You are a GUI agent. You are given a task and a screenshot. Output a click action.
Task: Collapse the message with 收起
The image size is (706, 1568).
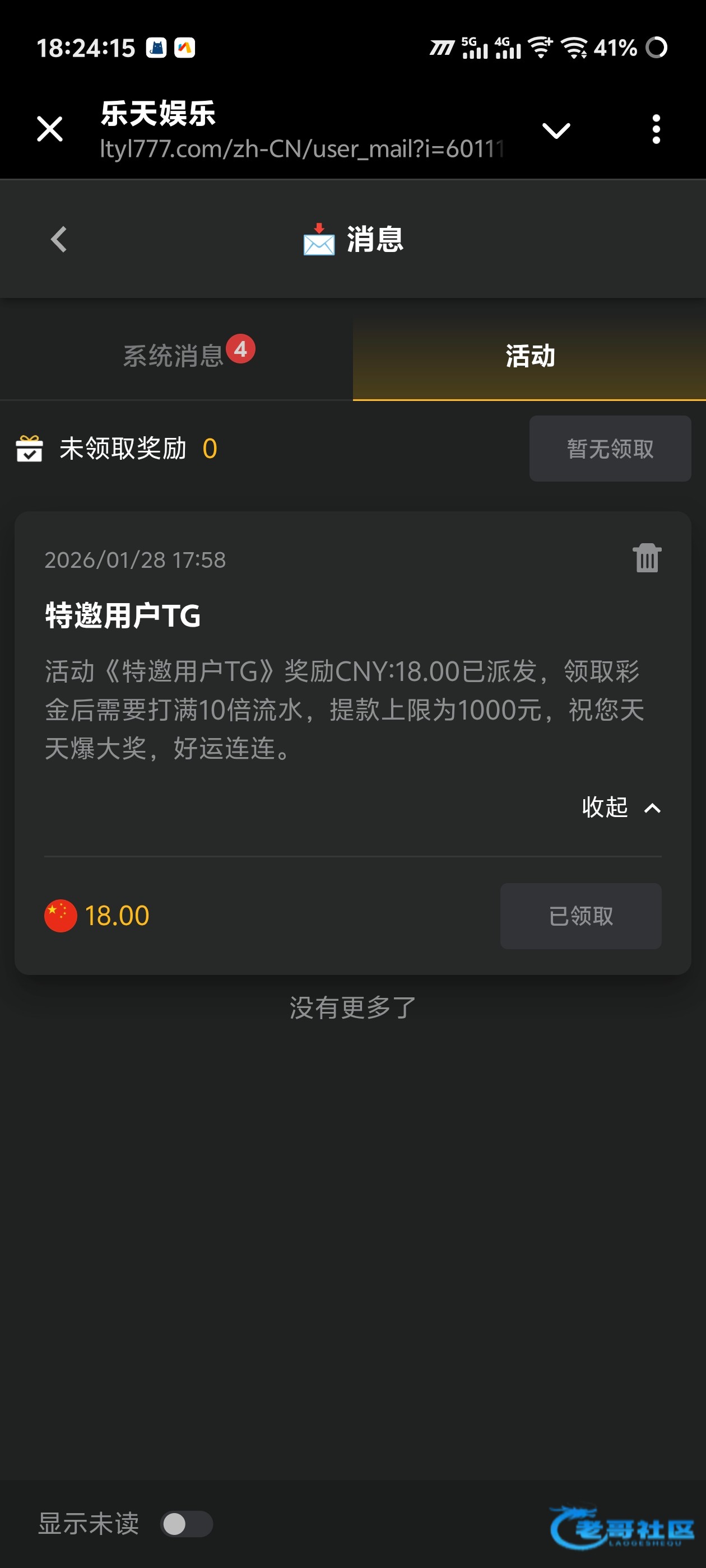[620, 807]
